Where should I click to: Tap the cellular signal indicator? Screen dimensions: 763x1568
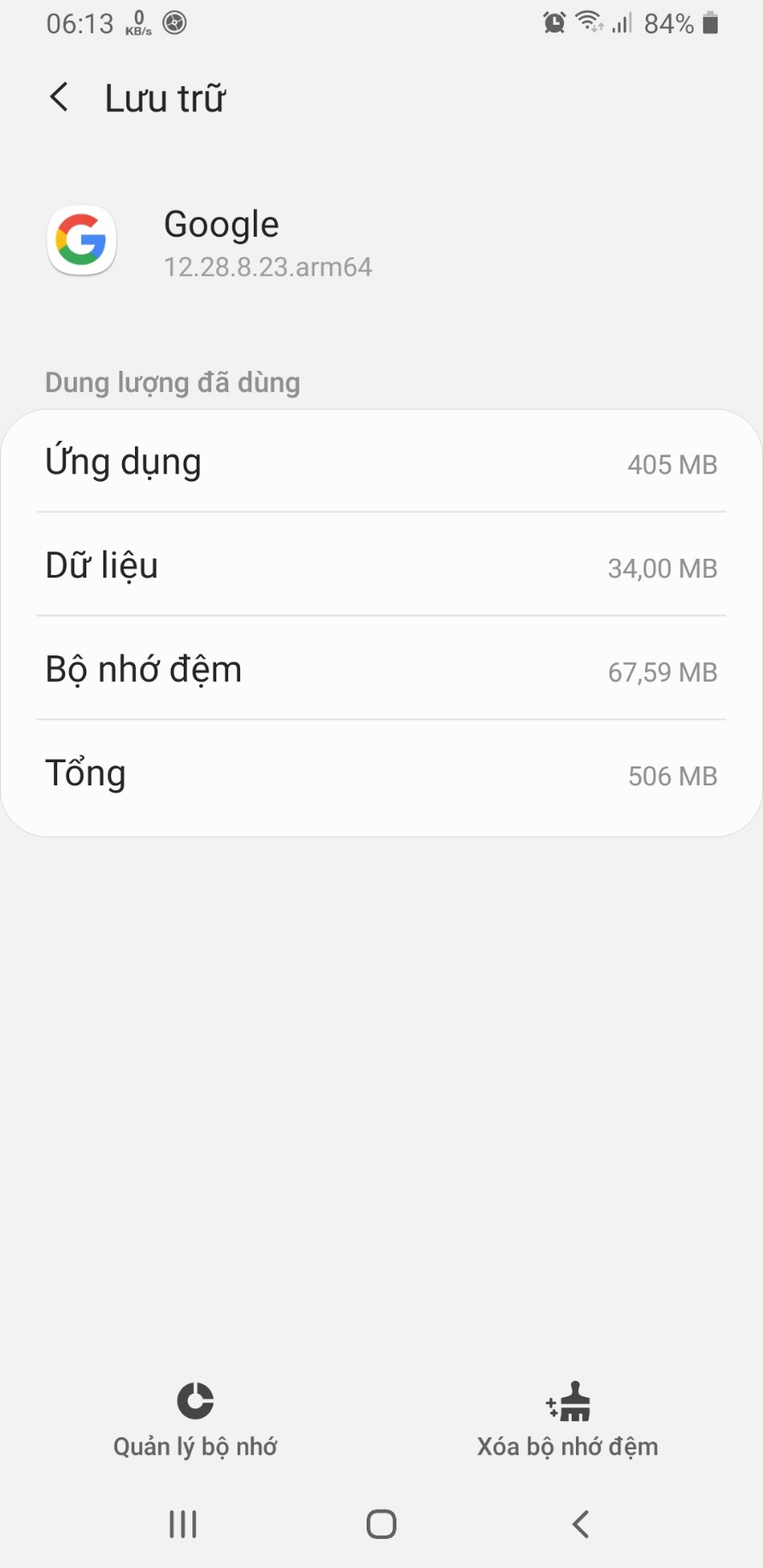622,22
